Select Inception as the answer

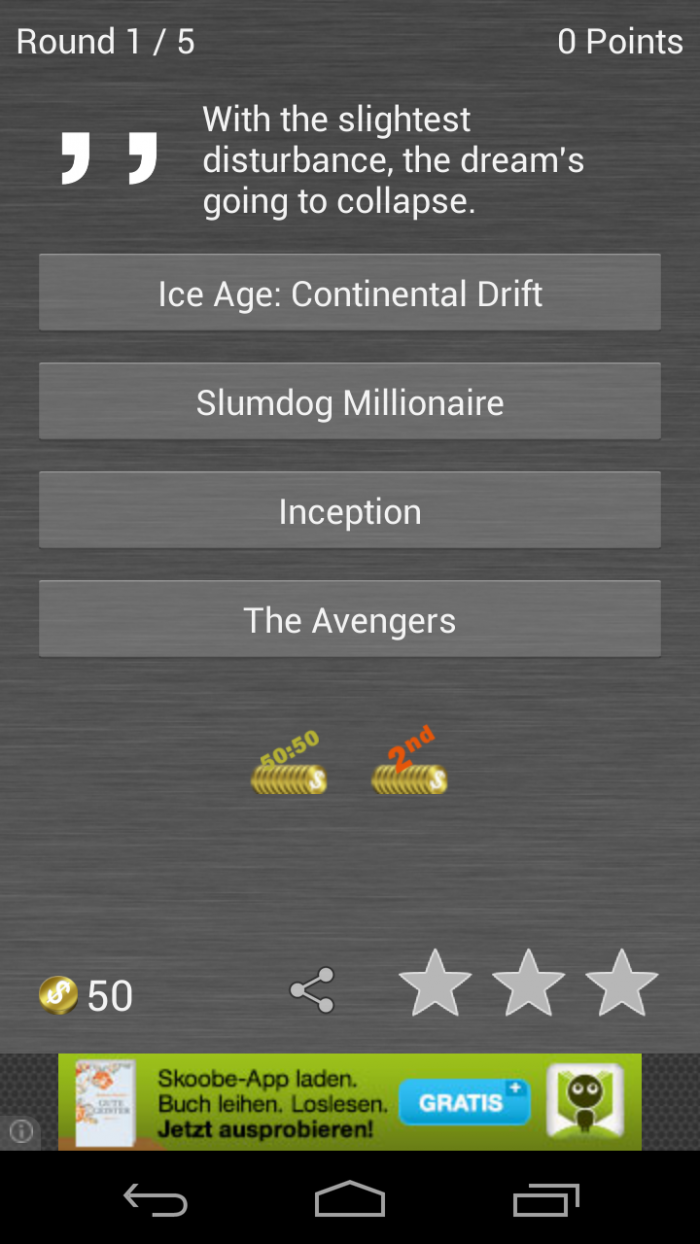click(x=350, y=511)
